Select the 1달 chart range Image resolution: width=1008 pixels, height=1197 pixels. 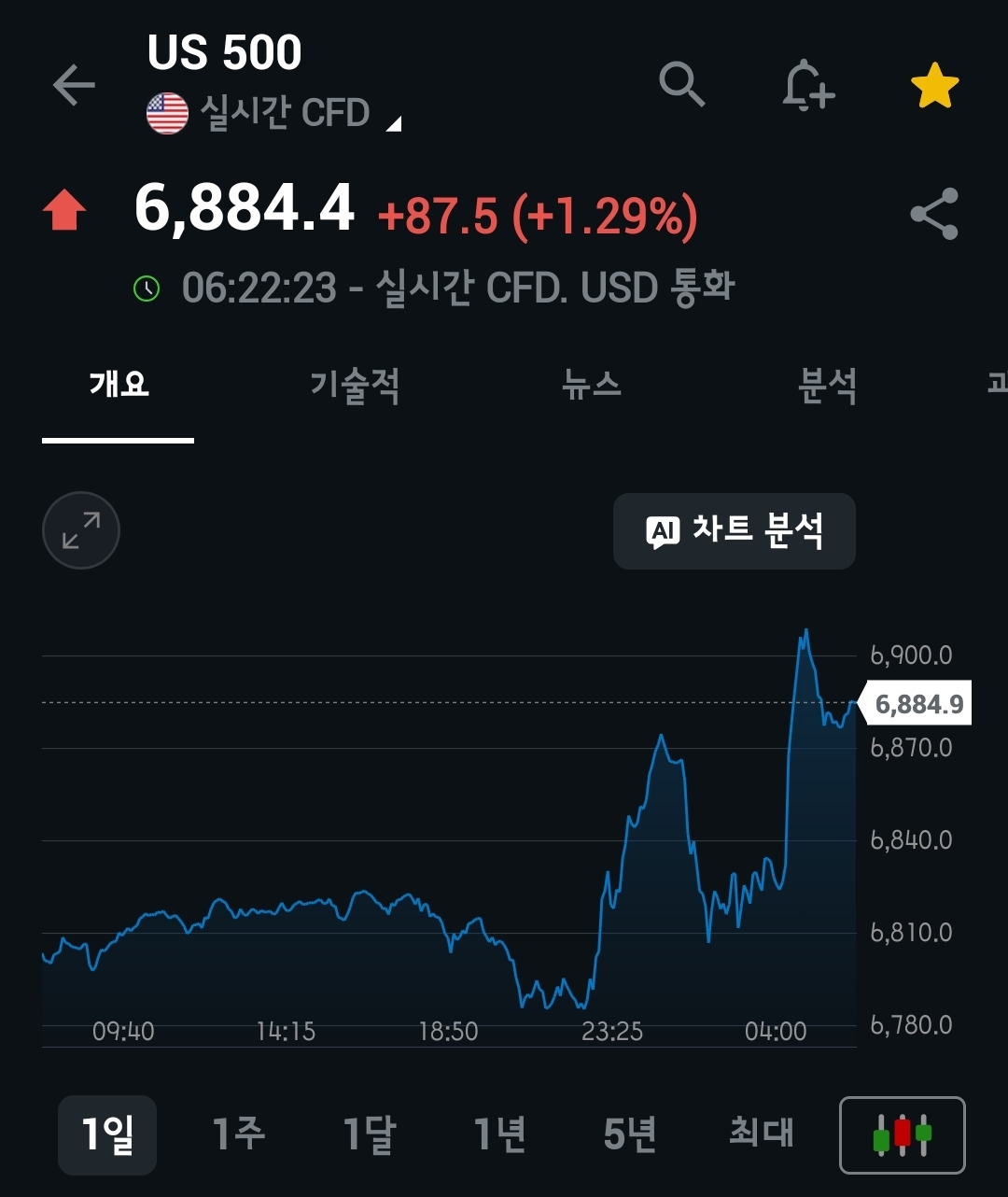coord(369,1134)
